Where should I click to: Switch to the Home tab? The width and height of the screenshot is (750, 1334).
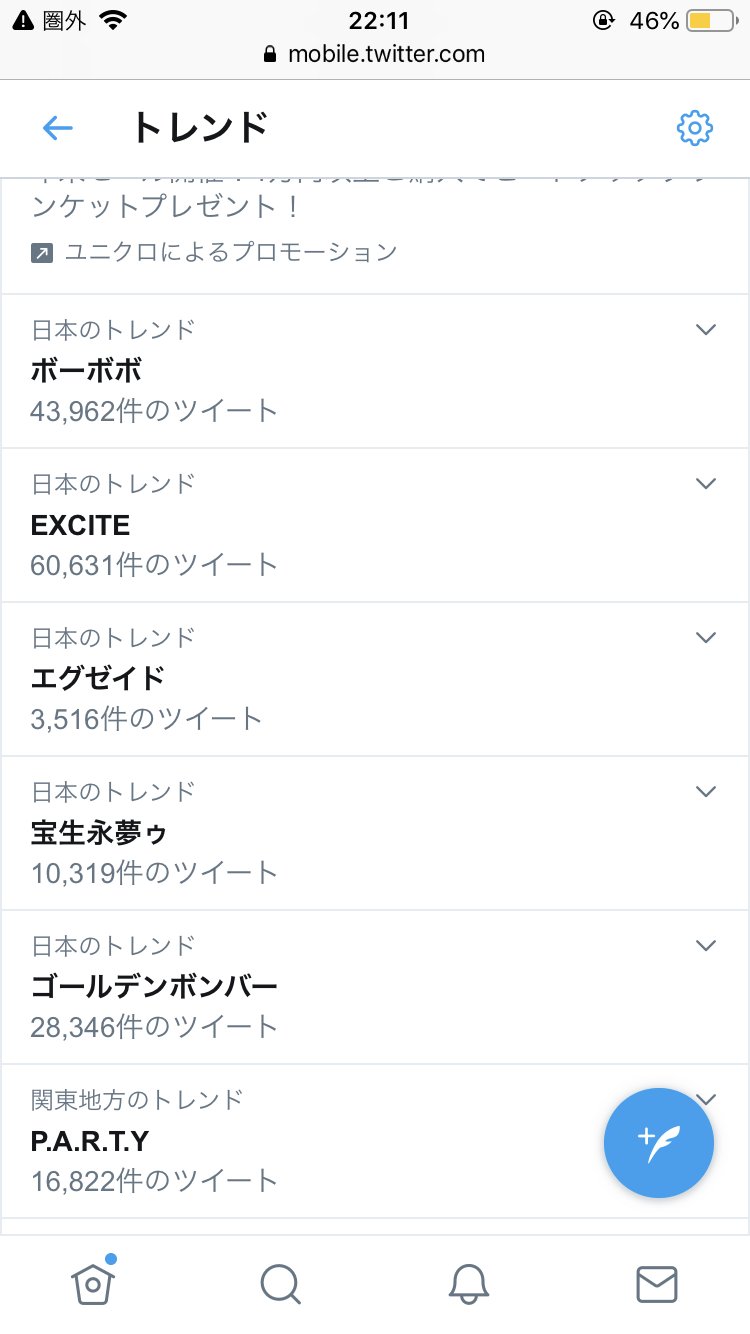click(93, 1283)
